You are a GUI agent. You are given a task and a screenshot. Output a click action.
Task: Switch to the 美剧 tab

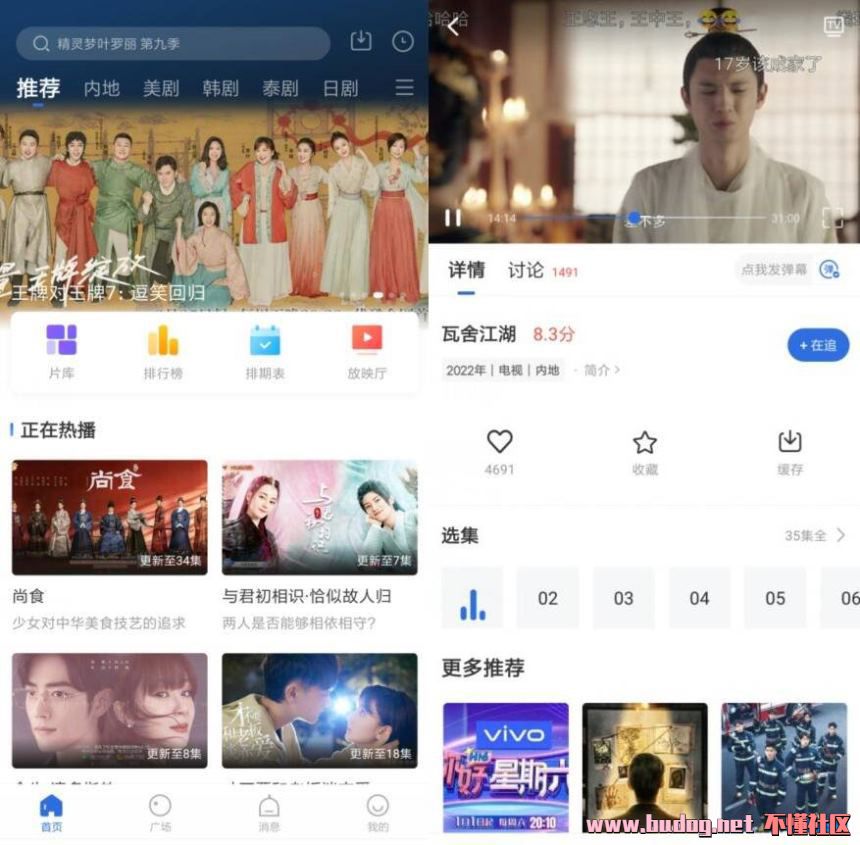pos(160,88)
